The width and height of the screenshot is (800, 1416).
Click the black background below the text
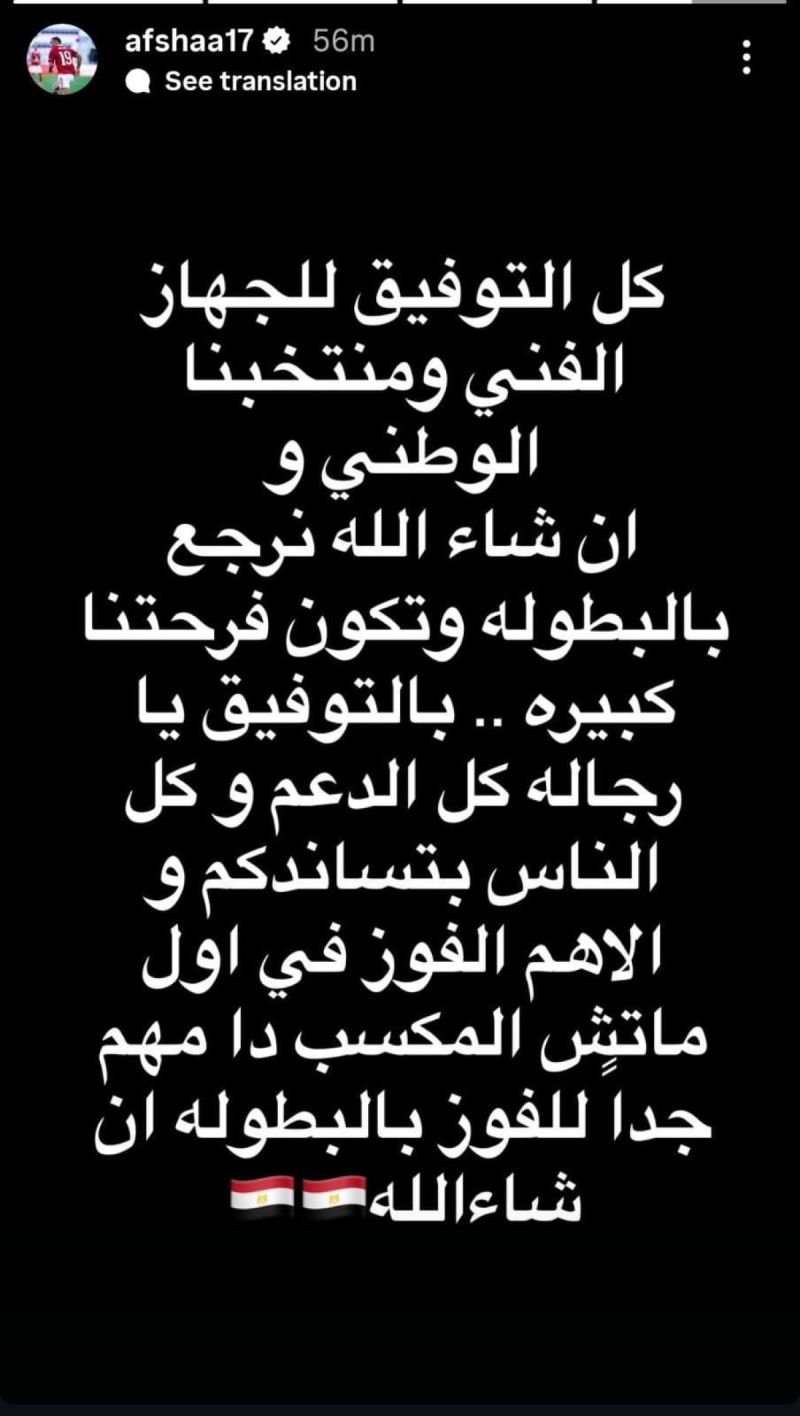tap(400, 1320)
